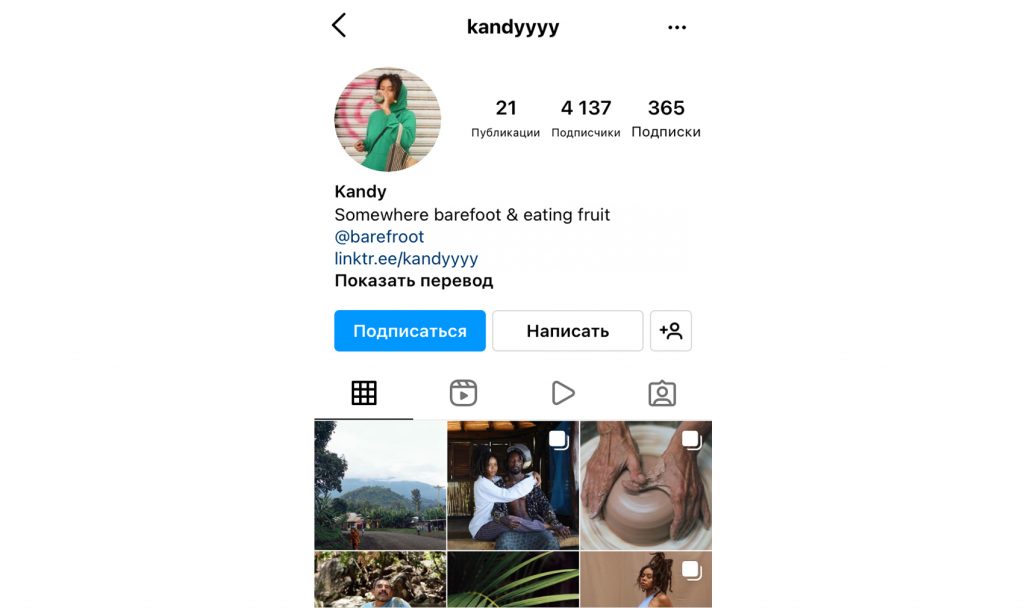The height and width of the screenshot is (608, 1024).
Task: Open the three-dot overflow menu
Action: point(677,27)
